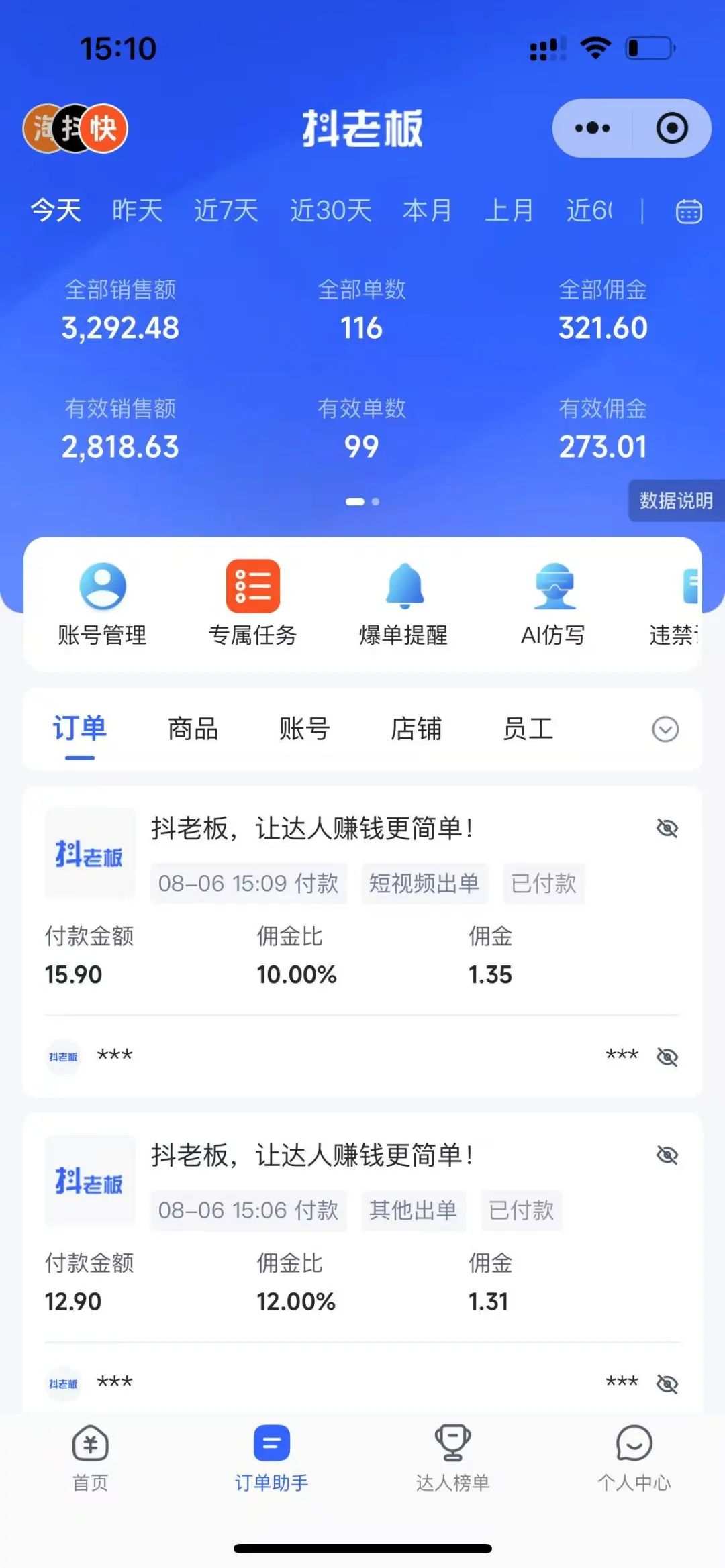
Task: Open the mini-program three-dot menu
Action: 592,128
